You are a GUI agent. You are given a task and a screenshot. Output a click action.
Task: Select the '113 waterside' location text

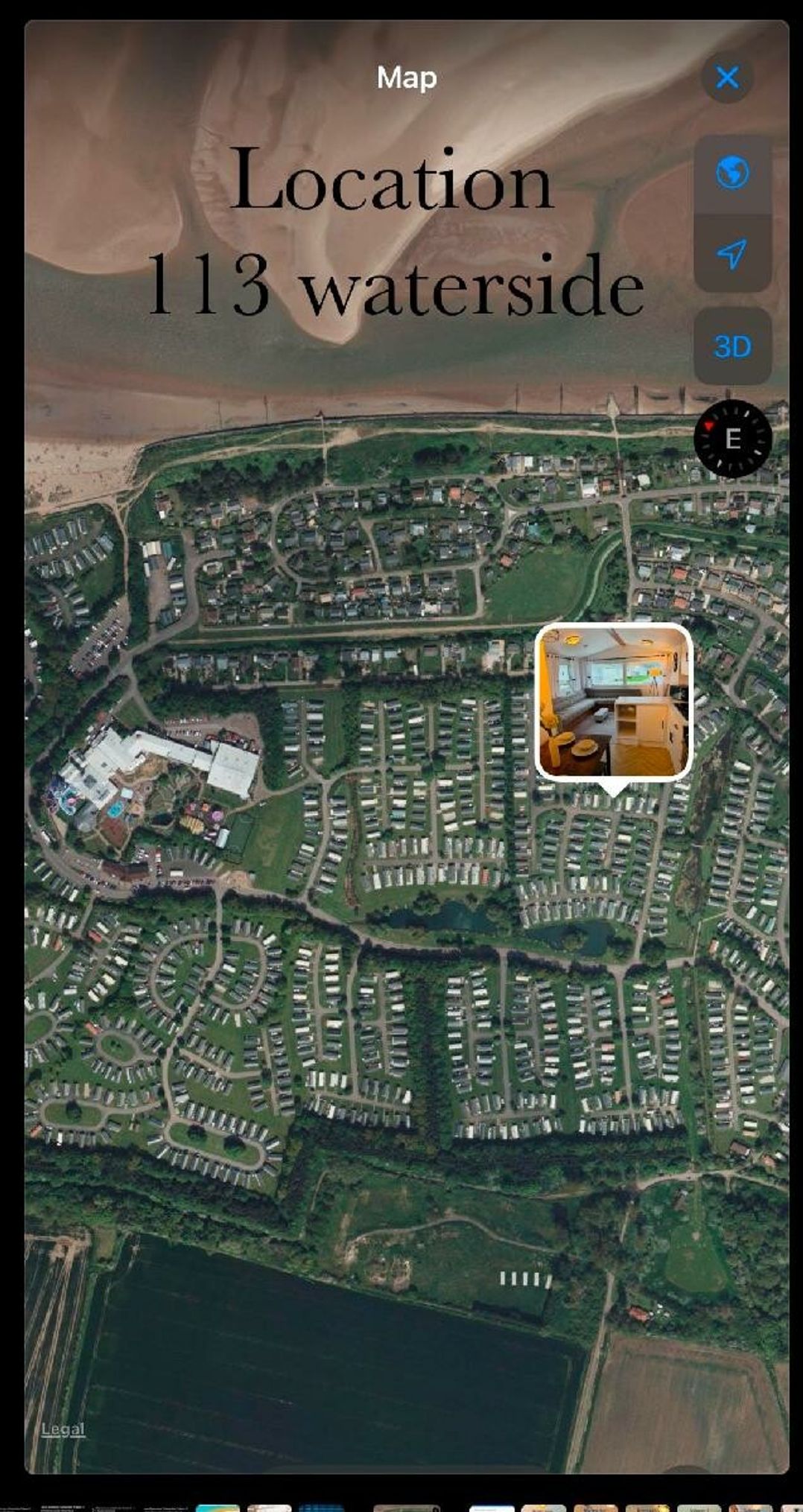click(395, 290)
